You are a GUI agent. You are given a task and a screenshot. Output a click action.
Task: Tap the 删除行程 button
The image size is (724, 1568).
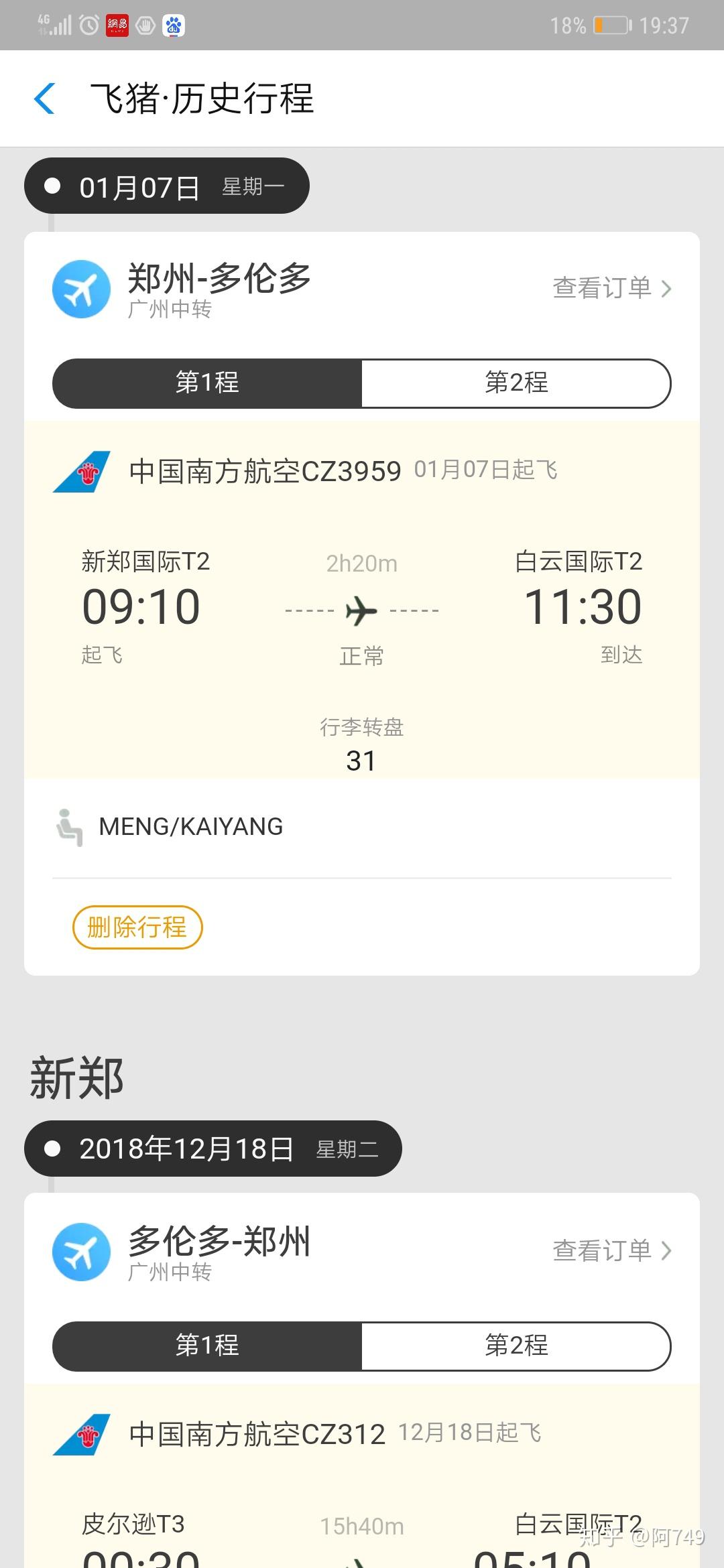click(x=137, y=927)
